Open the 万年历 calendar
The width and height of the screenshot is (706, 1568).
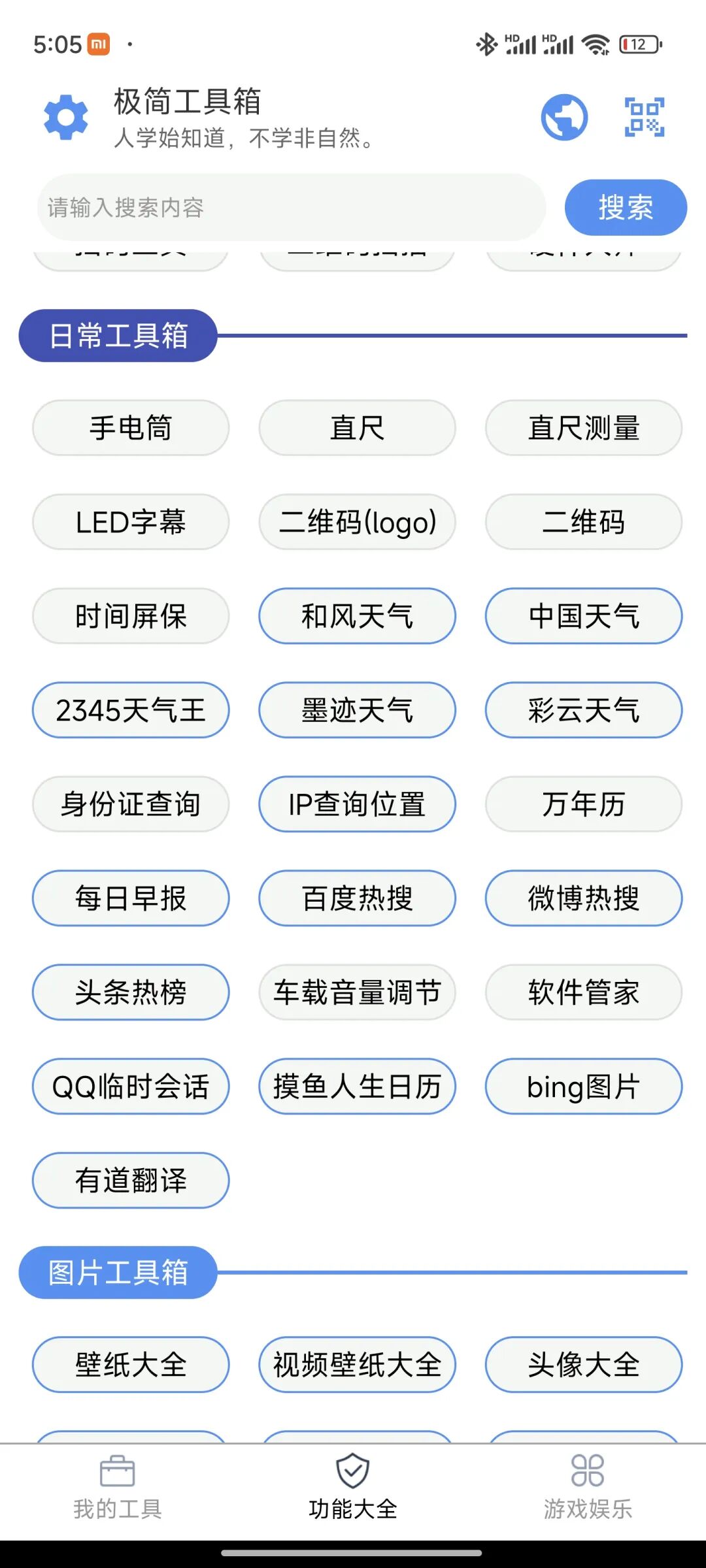click(583, 804)
